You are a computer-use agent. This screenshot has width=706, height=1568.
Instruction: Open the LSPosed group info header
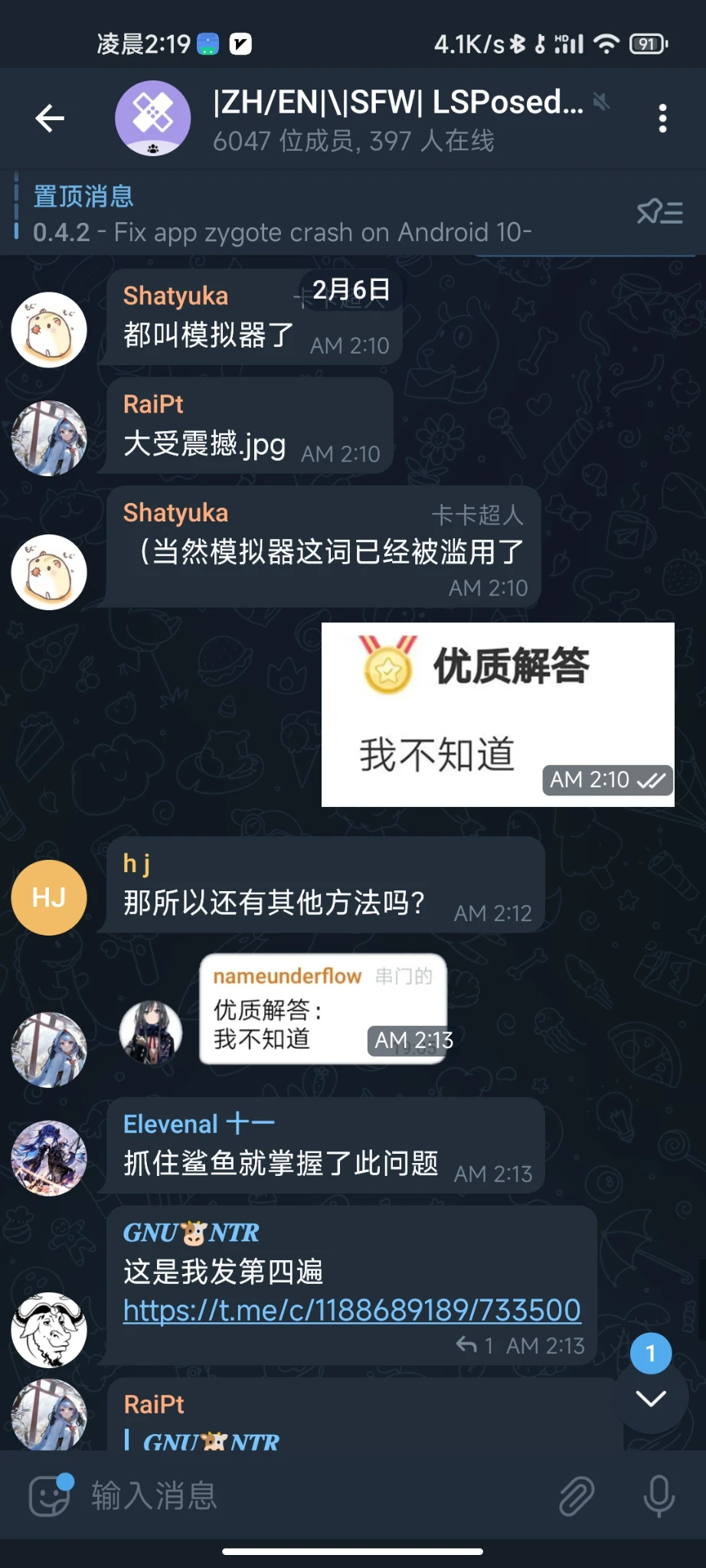click(x=383, y=119)
